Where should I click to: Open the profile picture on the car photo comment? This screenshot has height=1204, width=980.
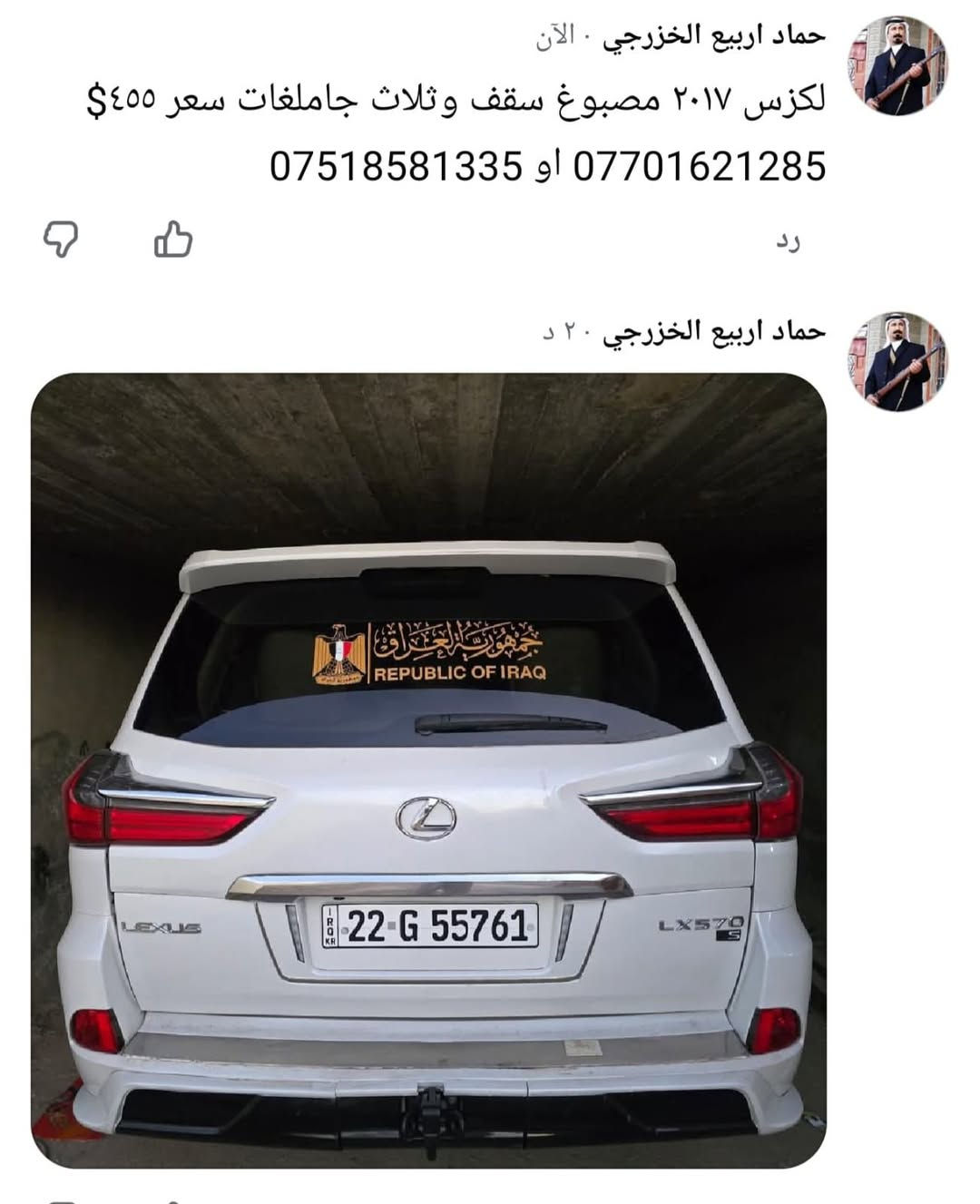(897, 361)
